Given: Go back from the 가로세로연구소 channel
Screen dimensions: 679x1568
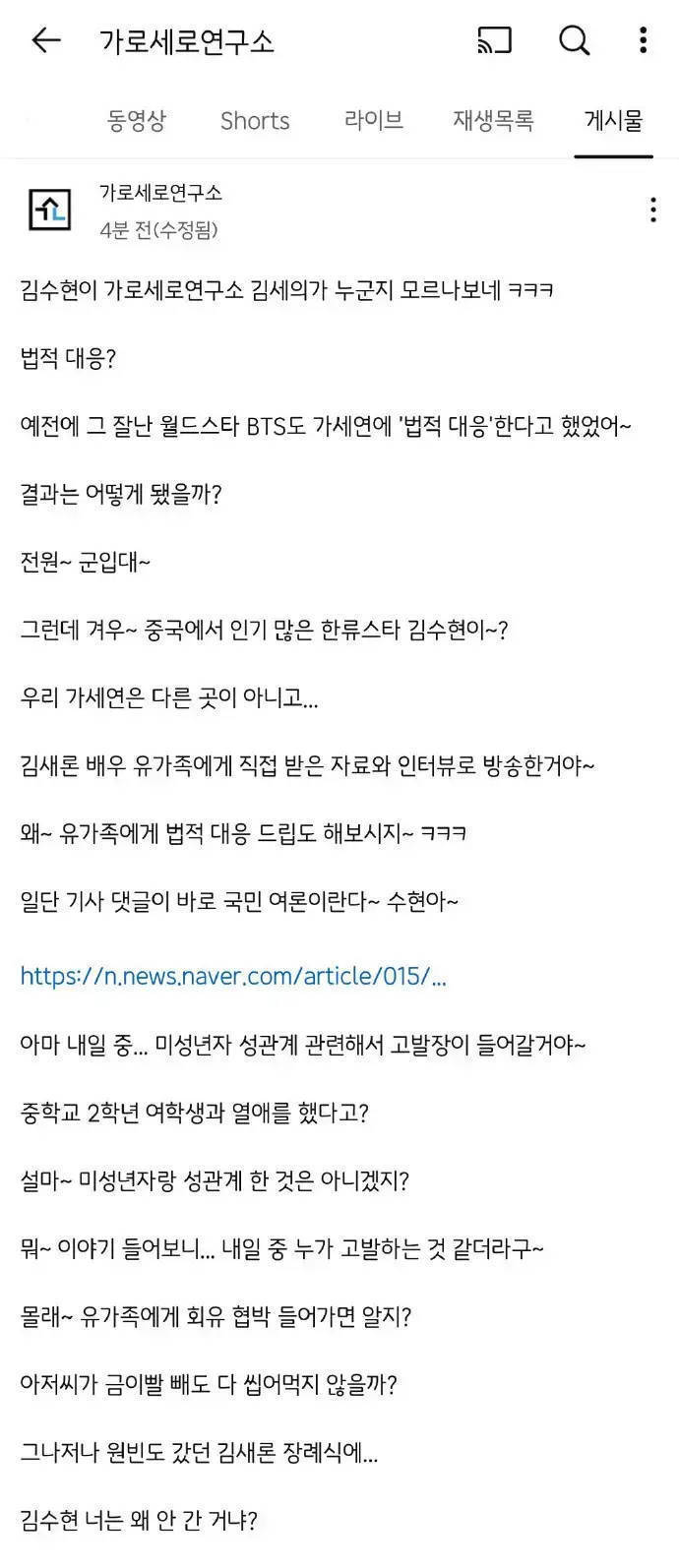Looking at the screenshot, I should pyautogui.click(x=46, y=40).
